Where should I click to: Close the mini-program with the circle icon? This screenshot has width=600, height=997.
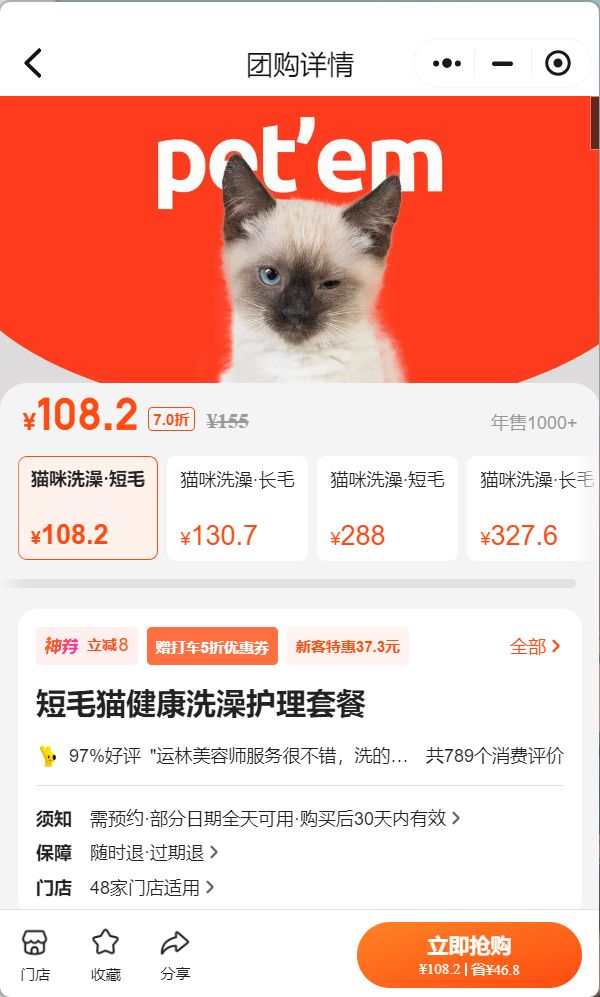click(x=557, y=64)
